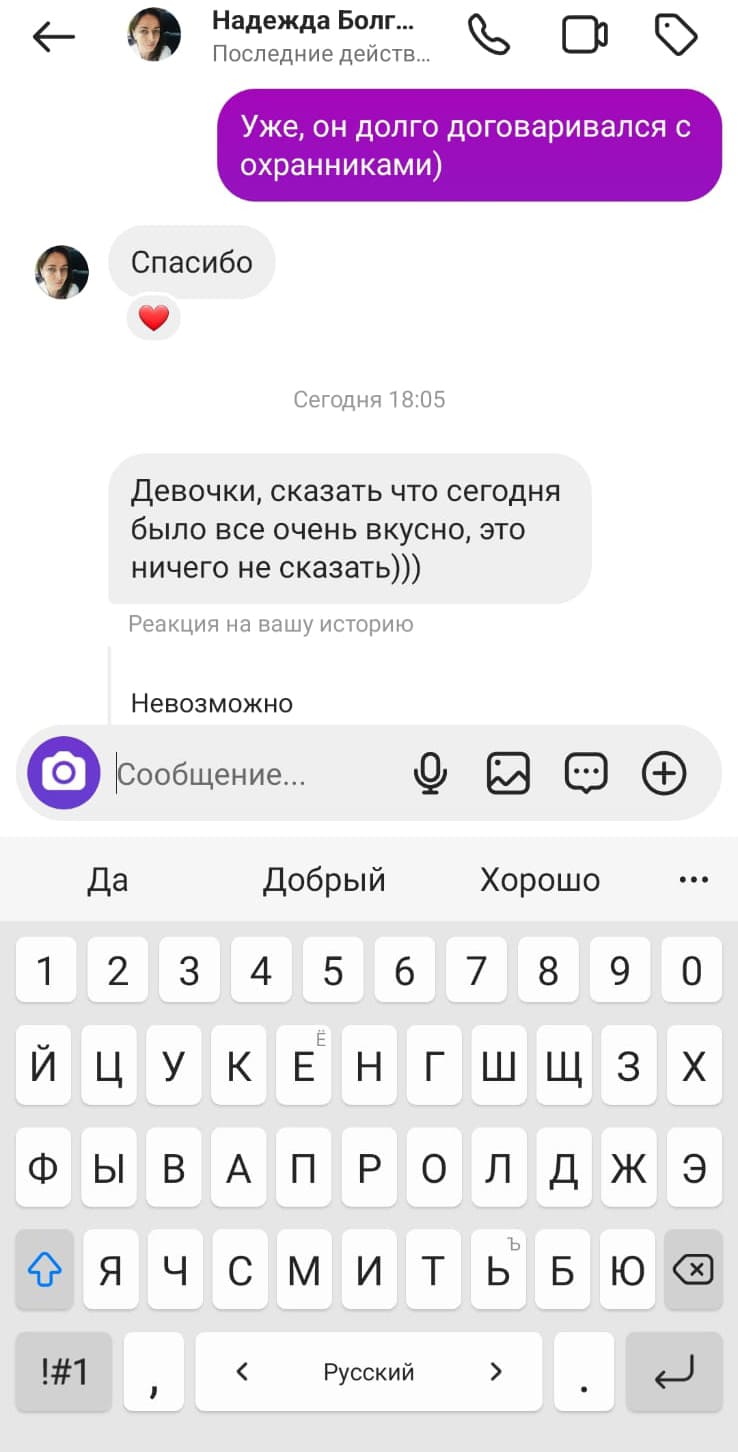Open saved quick replies icon
The image size is (738, 1452).
pyautogui.click(x=586, y=773)
